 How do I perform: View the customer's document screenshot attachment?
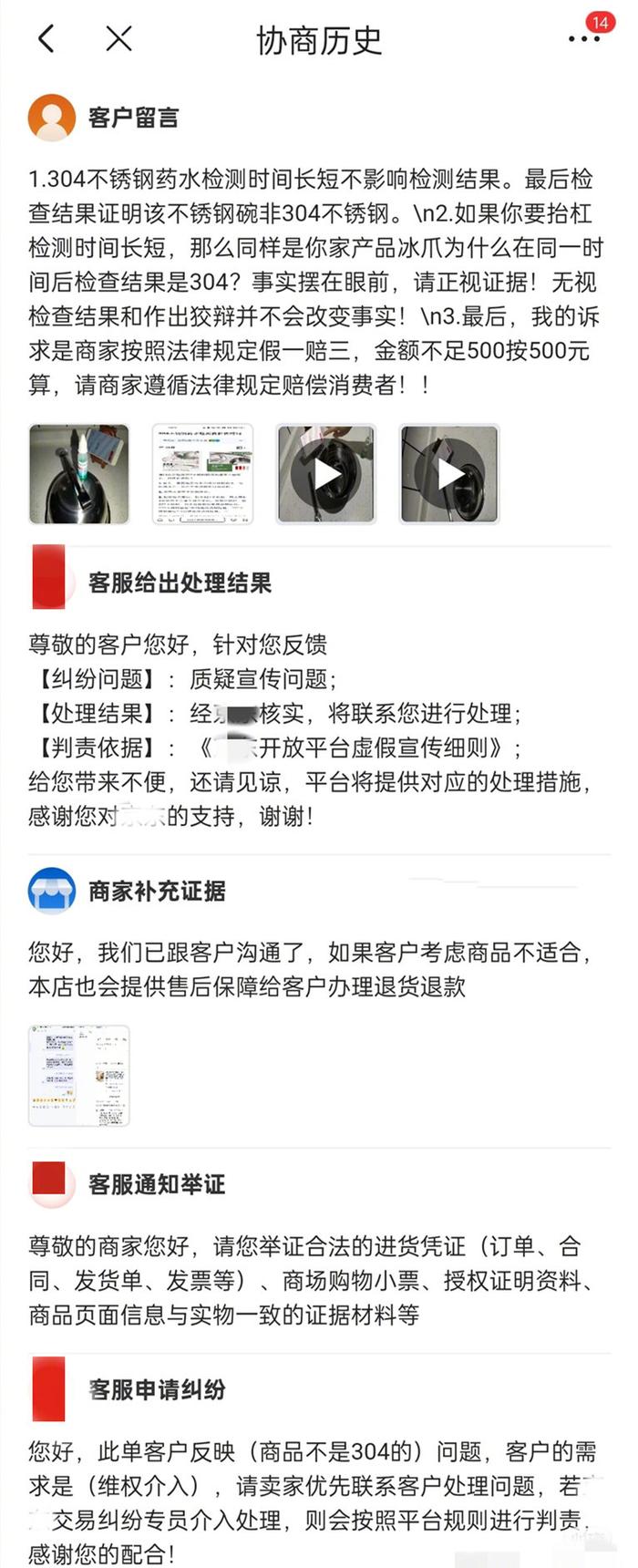(x=202, y=474)
